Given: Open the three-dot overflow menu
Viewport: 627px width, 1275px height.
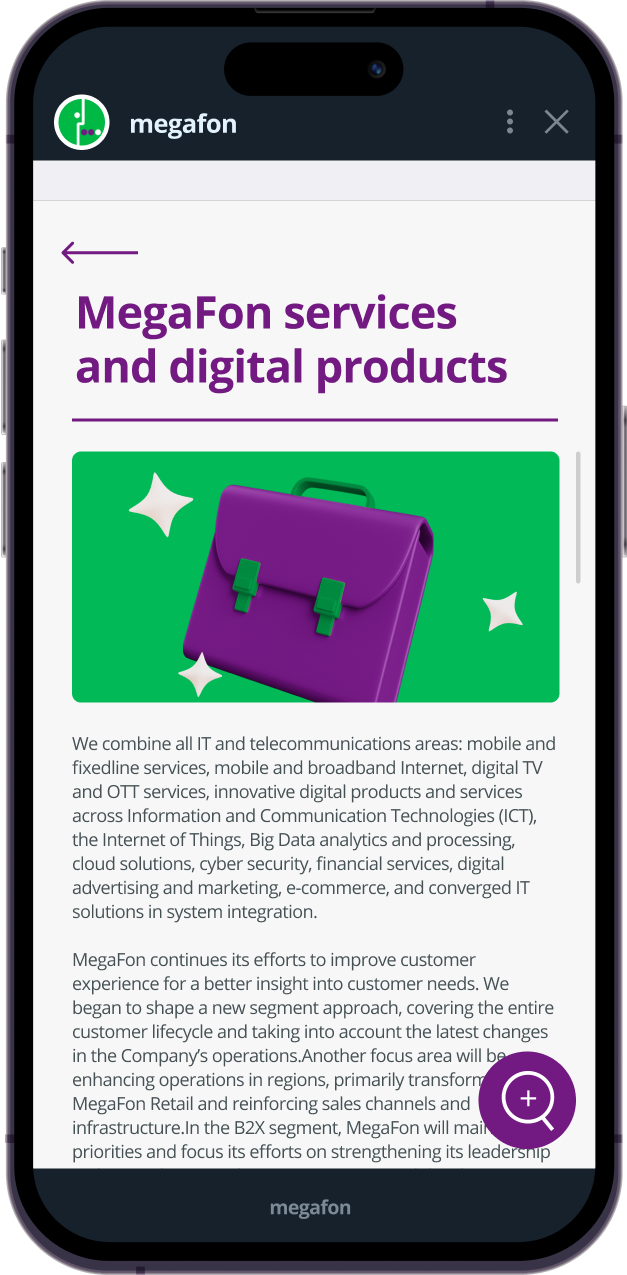Looking at the screenshot, I should (x=510, y=122).
